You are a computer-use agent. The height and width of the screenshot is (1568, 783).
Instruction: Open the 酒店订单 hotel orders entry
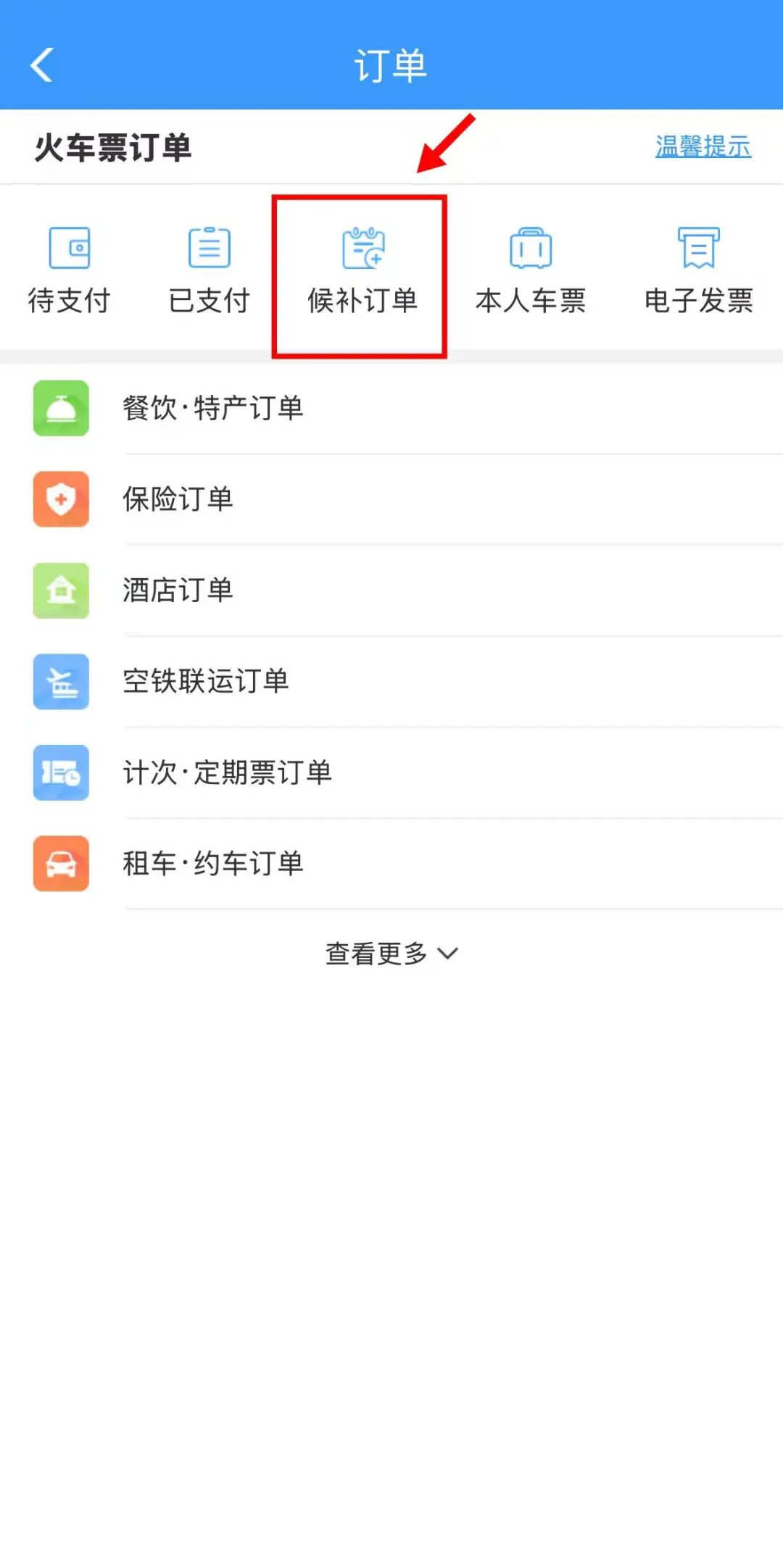pyautogui.click(x=178, y=591)
